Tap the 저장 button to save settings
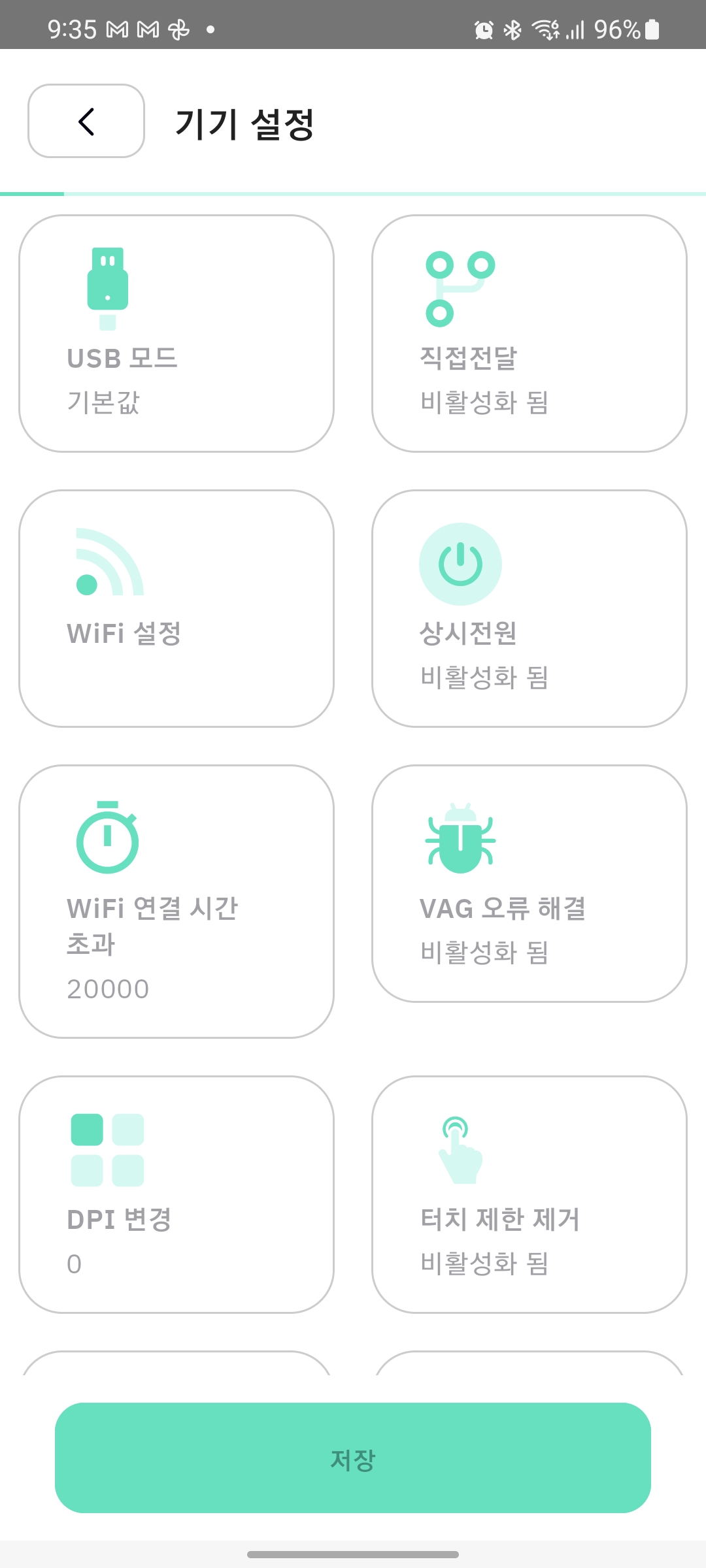Viewport: 706px width, 1568px height. tap(353, 1458)
